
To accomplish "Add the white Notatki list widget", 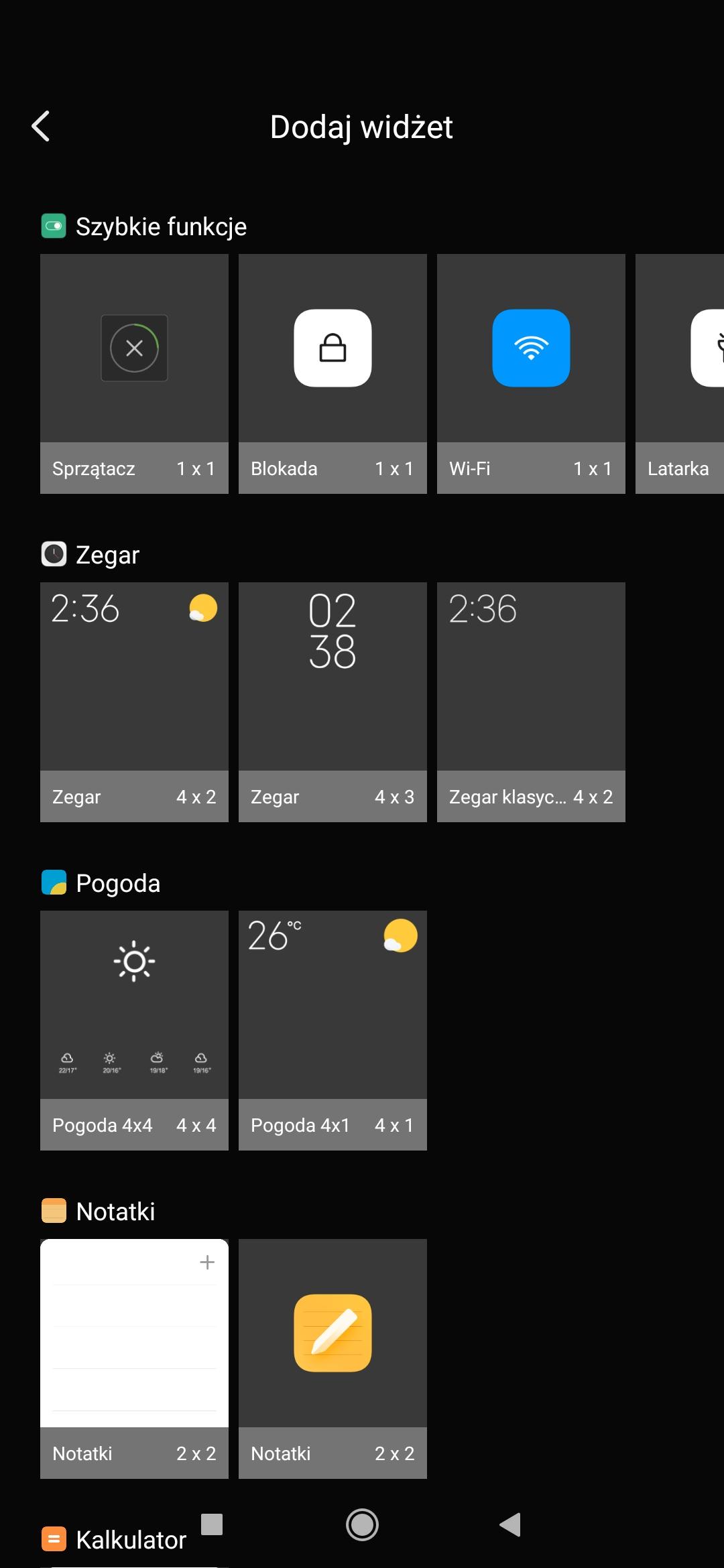I will [134, 1358].
